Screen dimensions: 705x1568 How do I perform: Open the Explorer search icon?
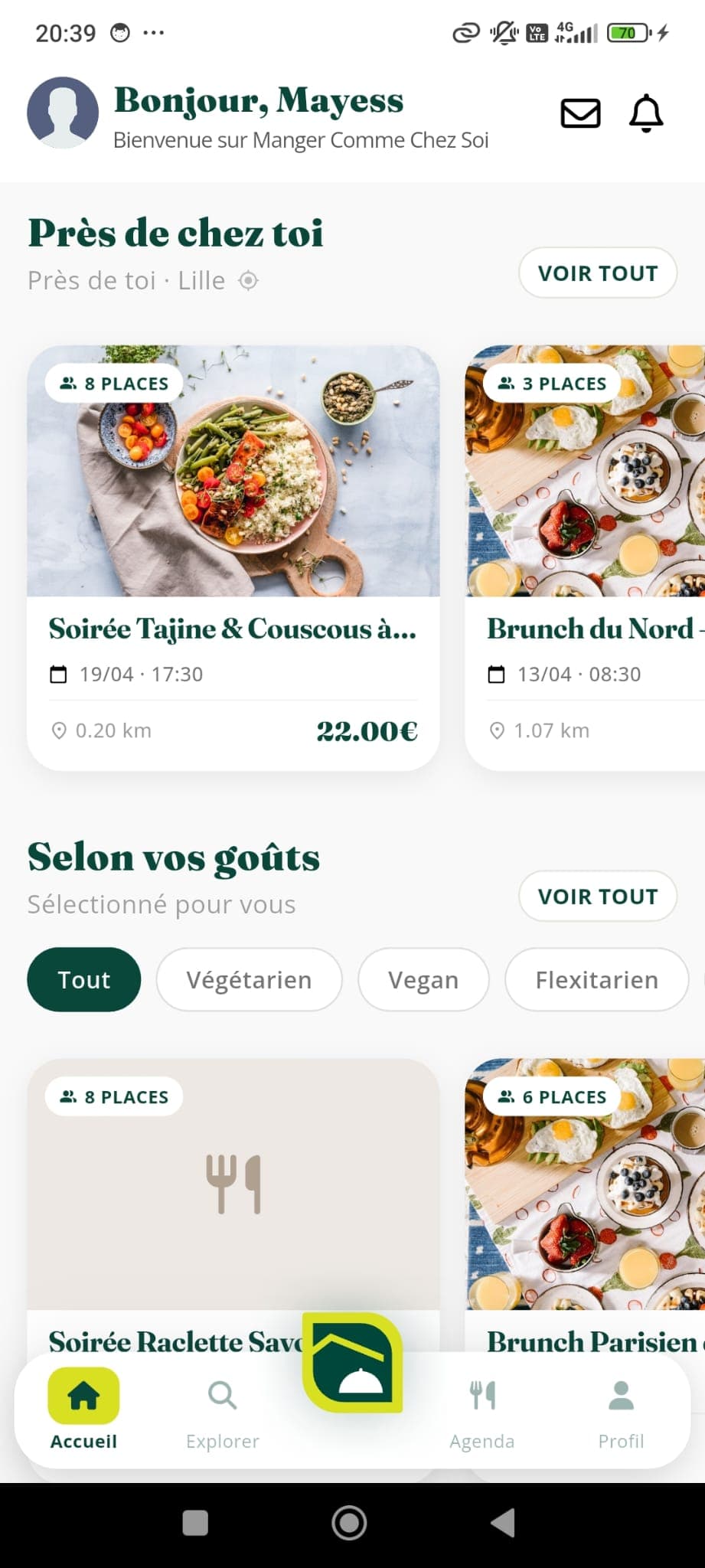[221, 1395]
